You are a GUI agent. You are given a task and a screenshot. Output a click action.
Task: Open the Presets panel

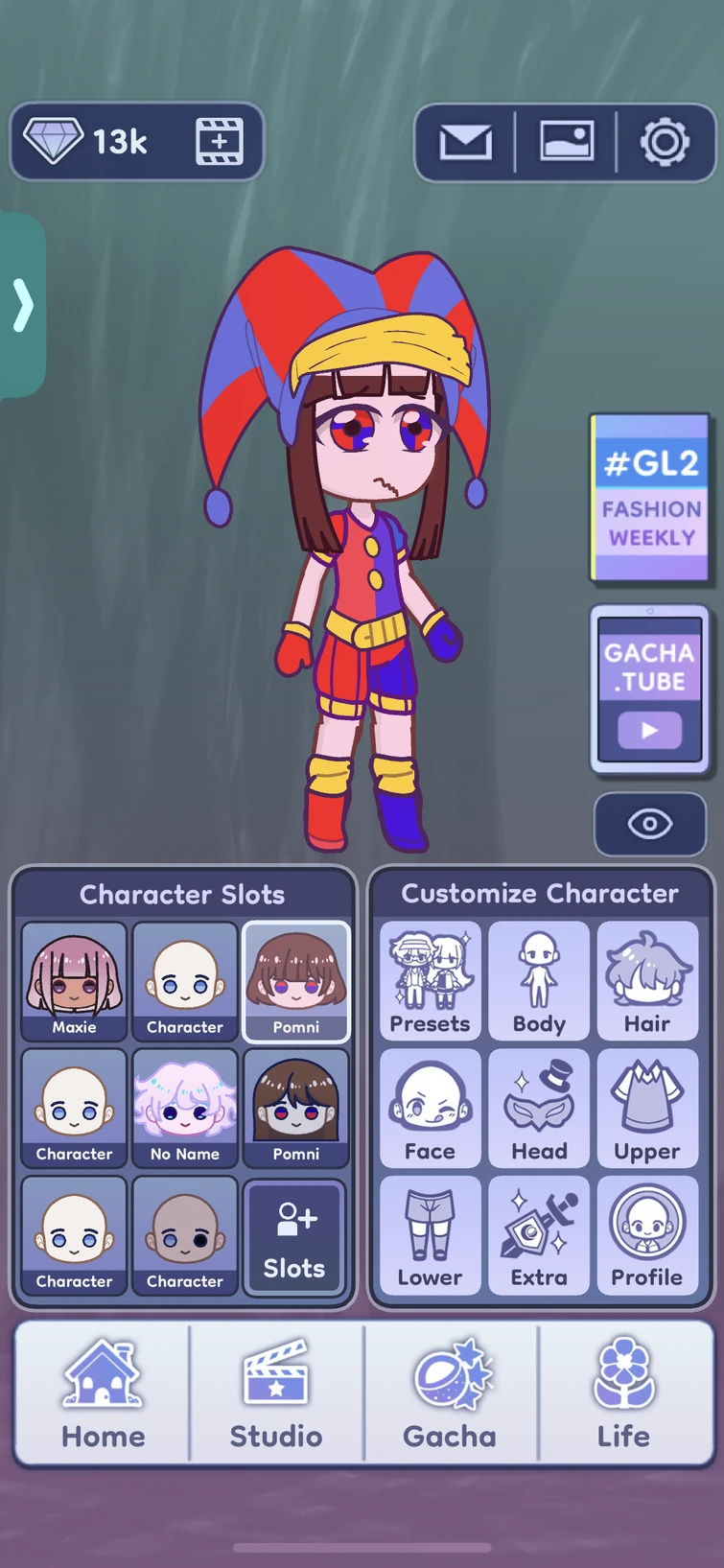click(430, 981)
